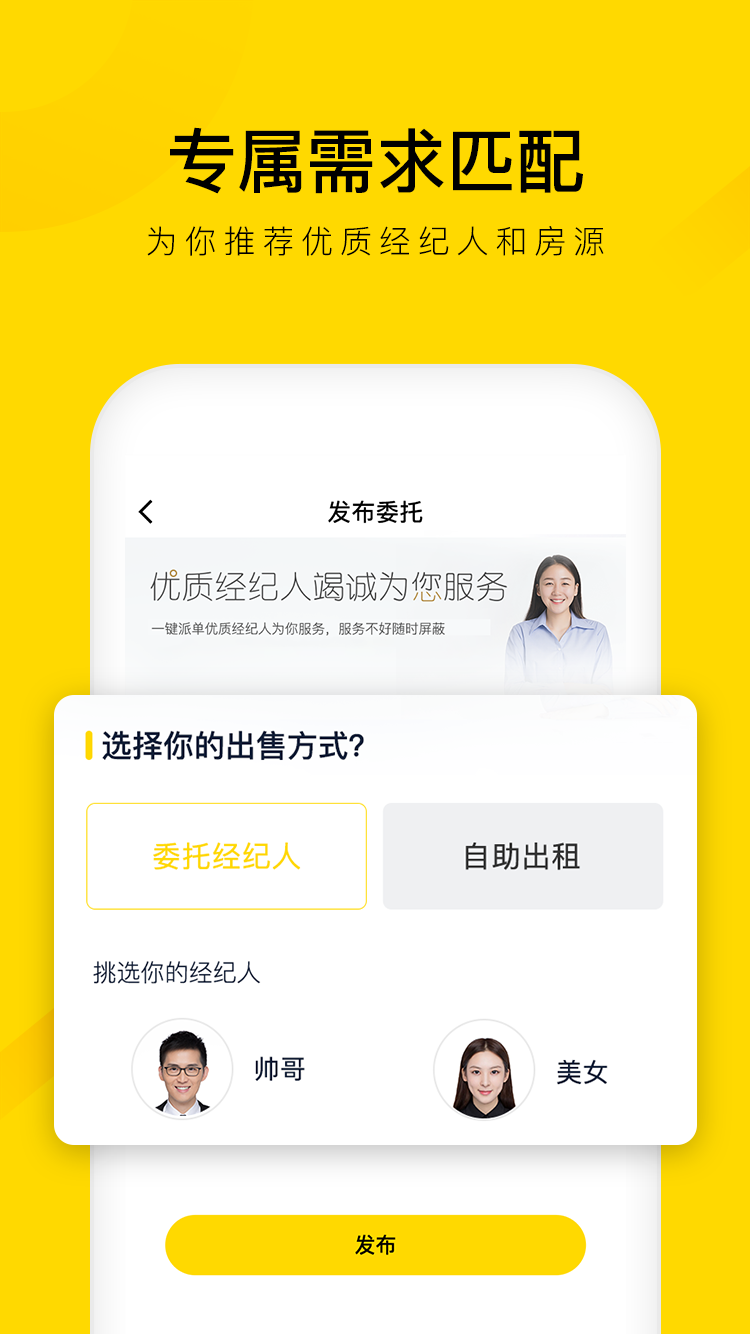Select the 委托经纪人 selling option
The image size is (750, 1334).
(226, 856)
